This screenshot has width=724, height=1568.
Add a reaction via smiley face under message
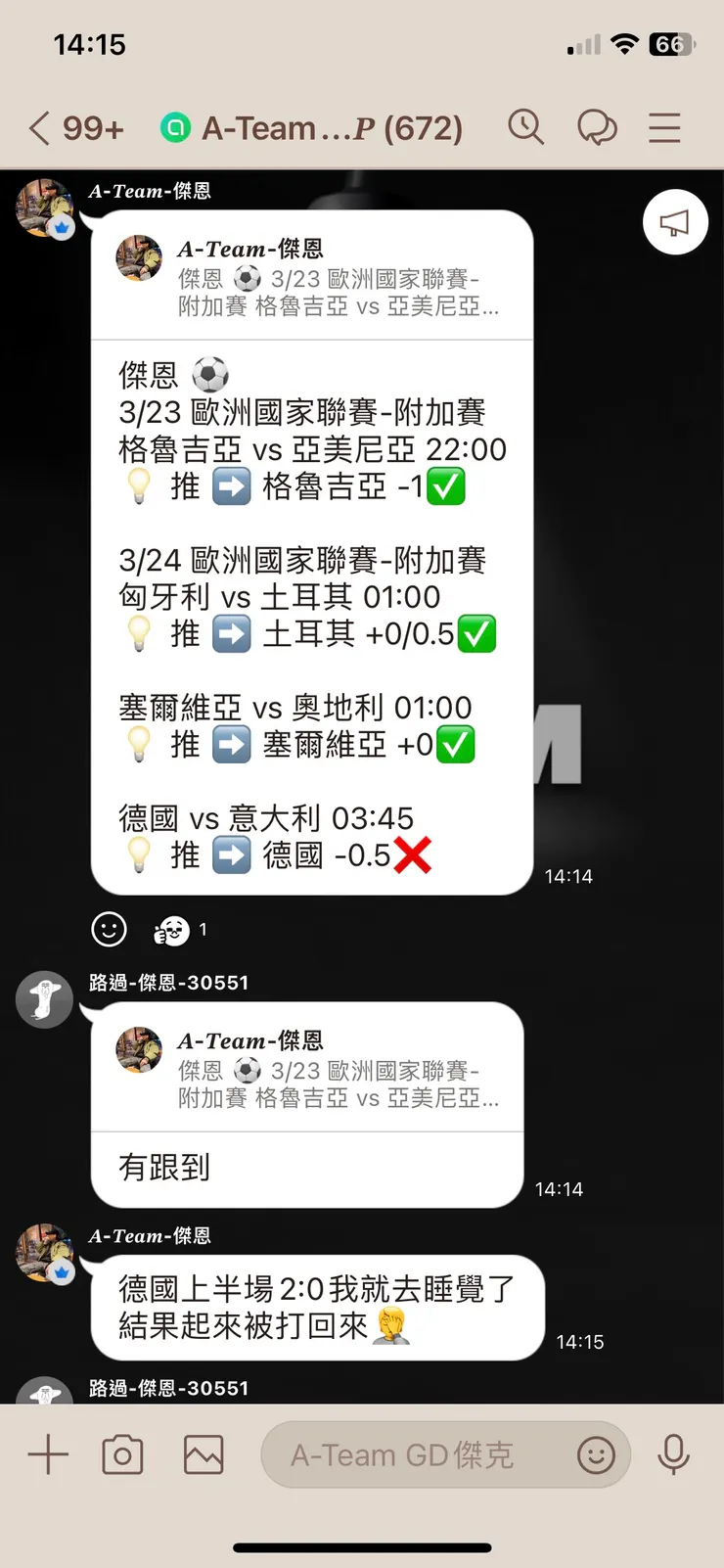click(109, 930)
